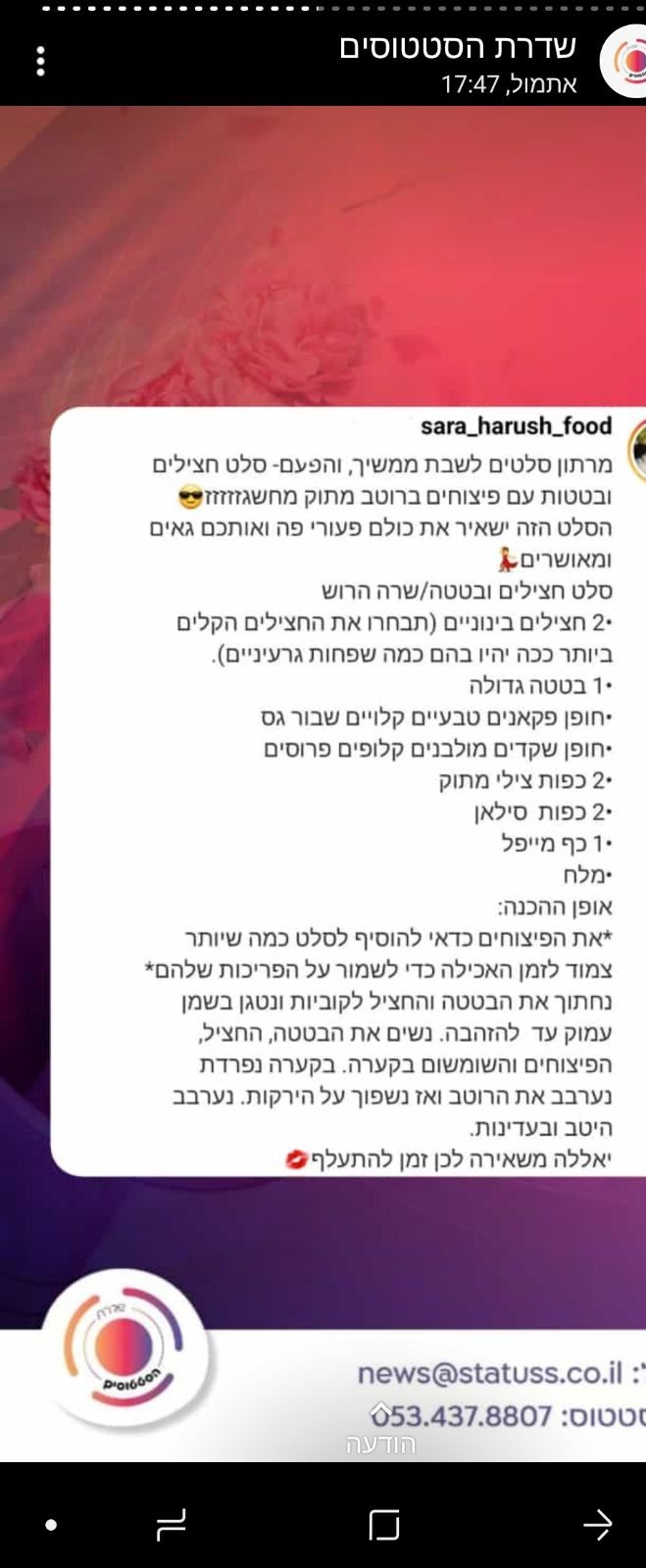Open the recent apps view

[x=172, y=1525]
